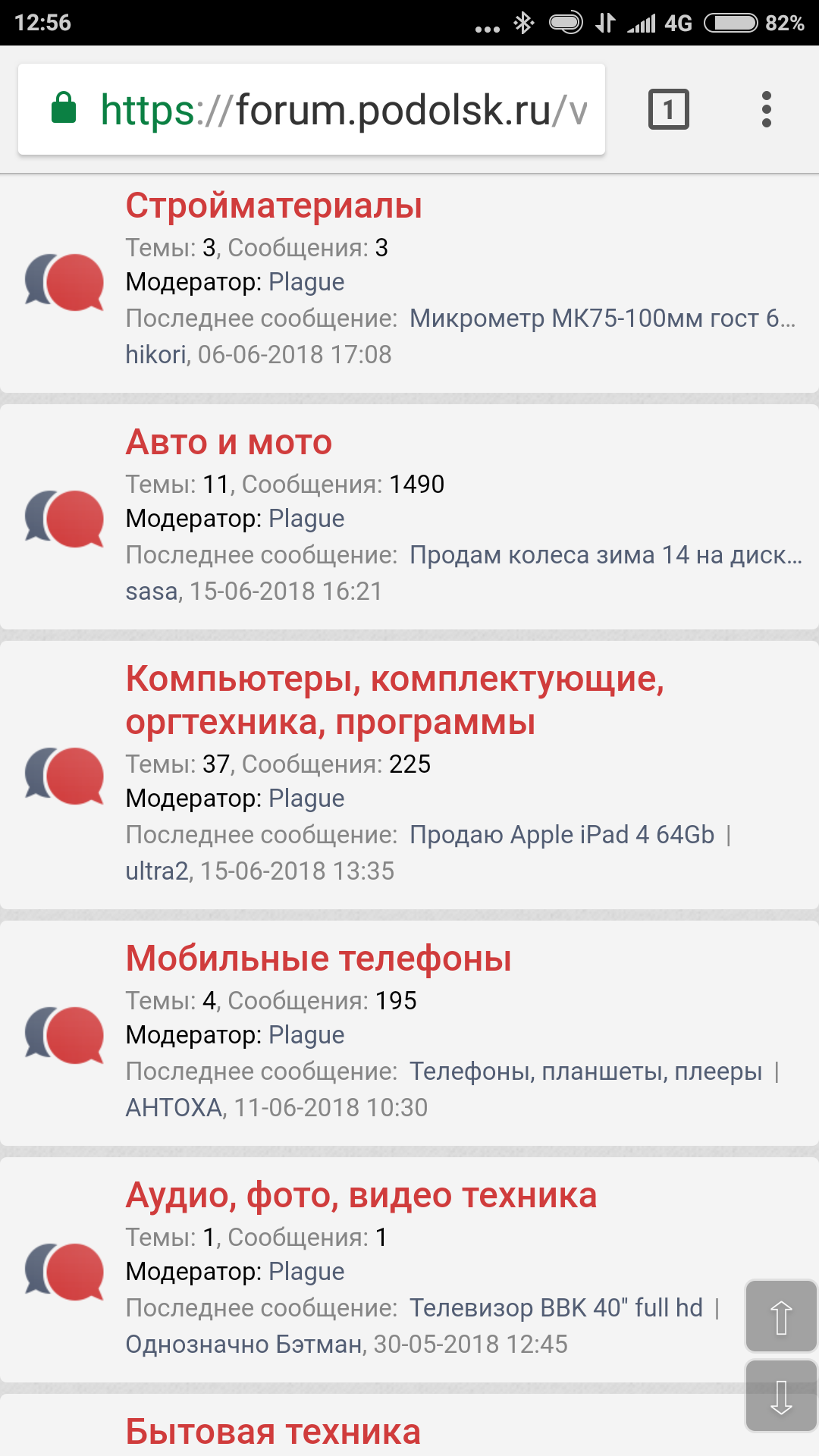Image resolution: width=819 pixels, height=1456 pixels.
Task: View the profile of user hikori
Action: coord(156,354)
